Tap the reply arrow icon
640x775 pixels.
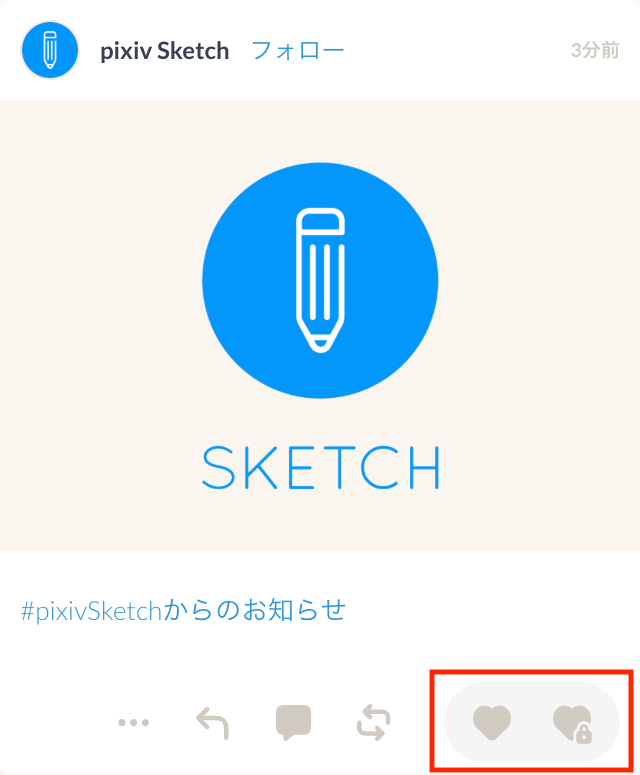[x=212, y=722]
